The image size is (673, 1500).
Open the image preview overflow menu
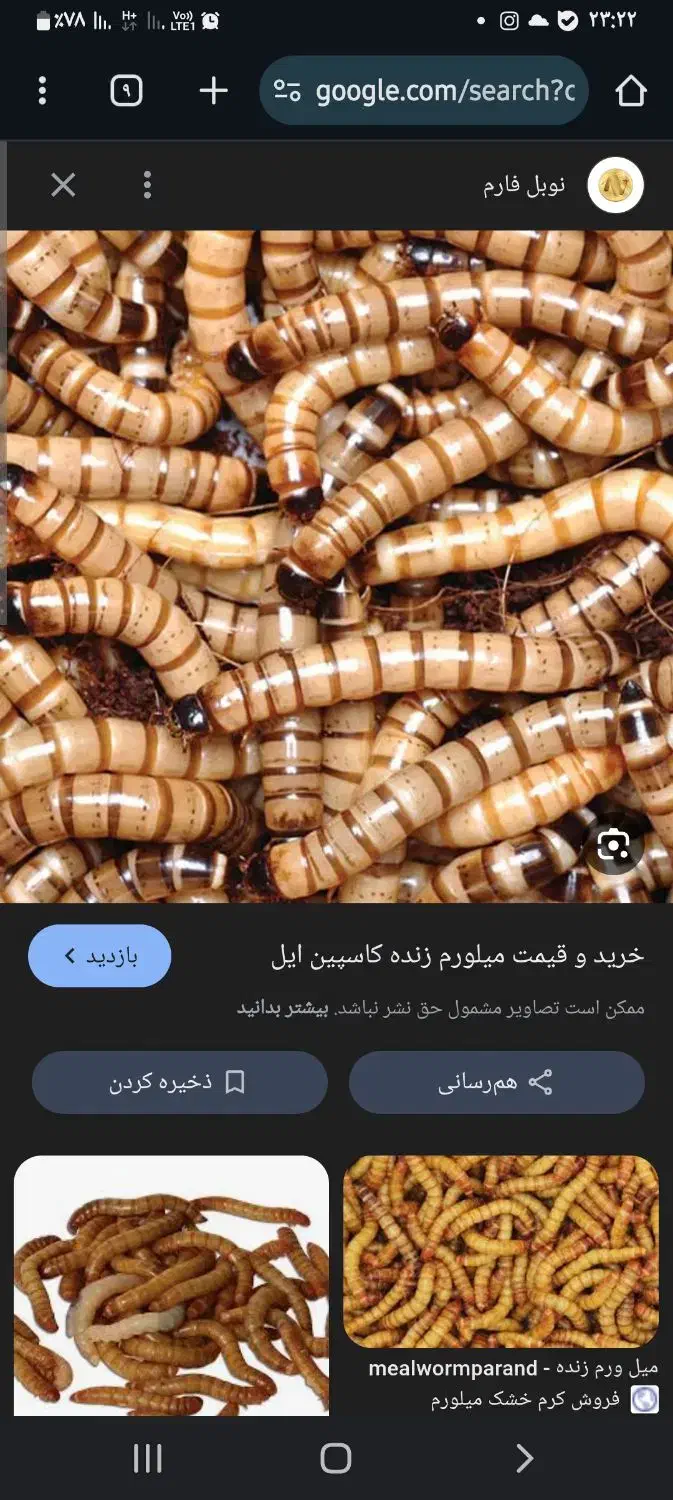[x=147, y=185]
